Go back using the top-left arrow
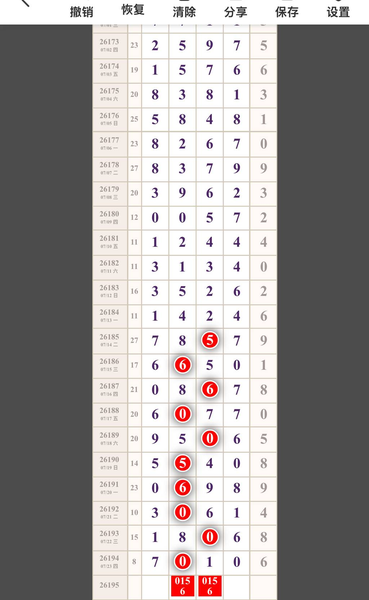The image size is (369, 600). [x=24, y=3]
